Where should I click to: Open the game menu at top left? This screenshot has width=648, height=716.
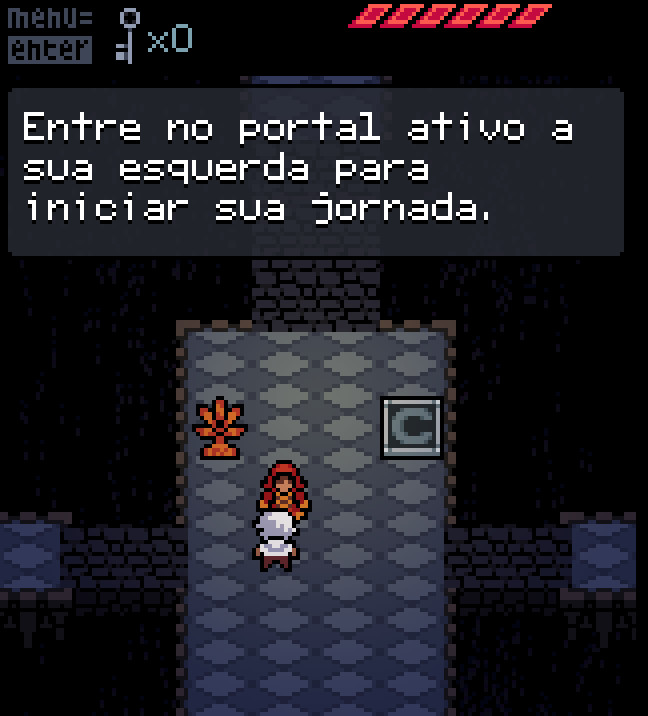pyautogui.click(x=49, y=34)
